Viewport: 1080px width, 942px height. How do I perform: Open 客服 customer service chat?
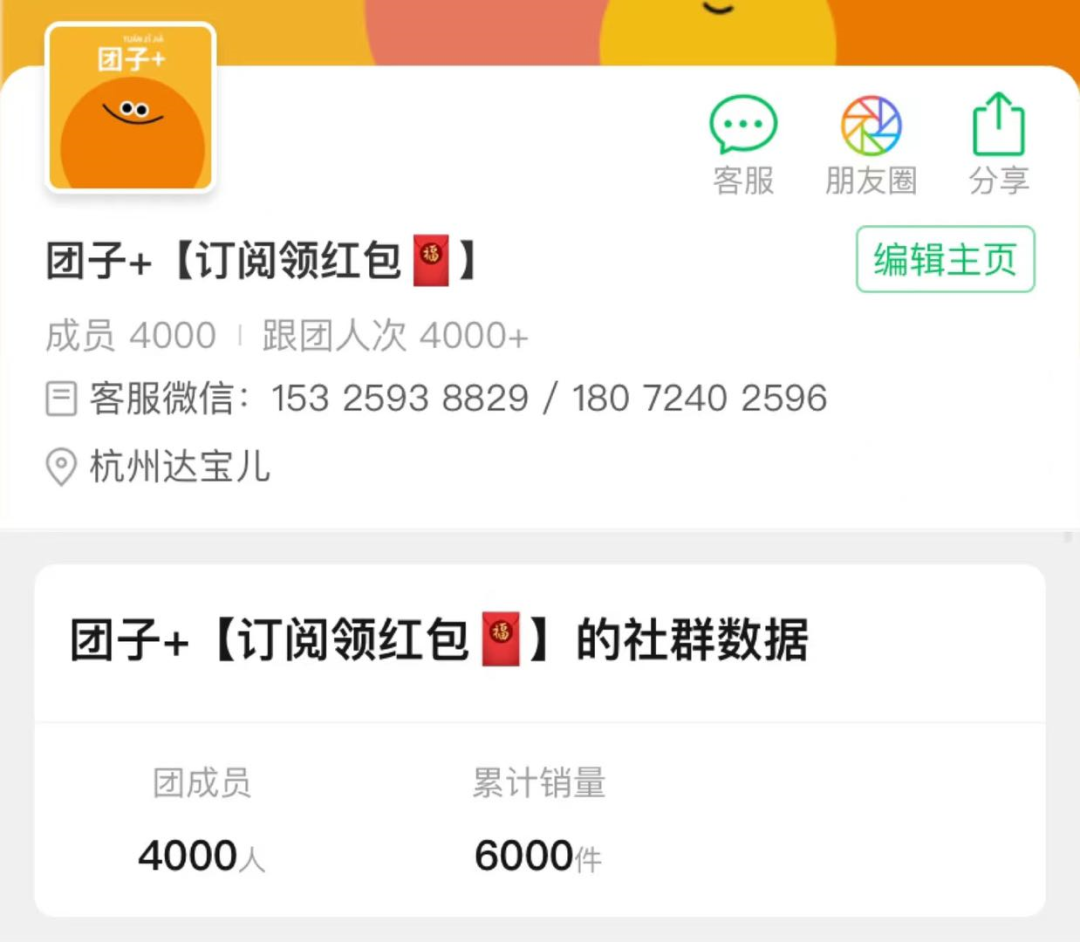pos(743,145)
